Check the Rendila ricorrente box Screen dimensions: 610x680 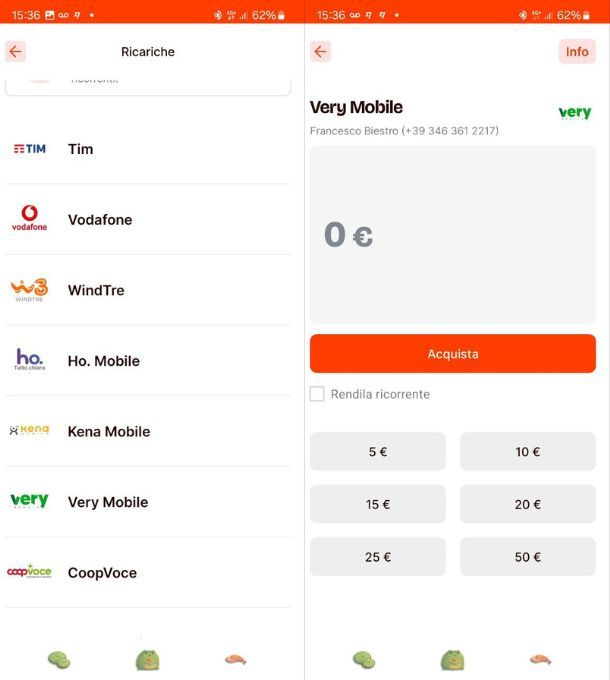pyautogui.click(x=317, y=394)
